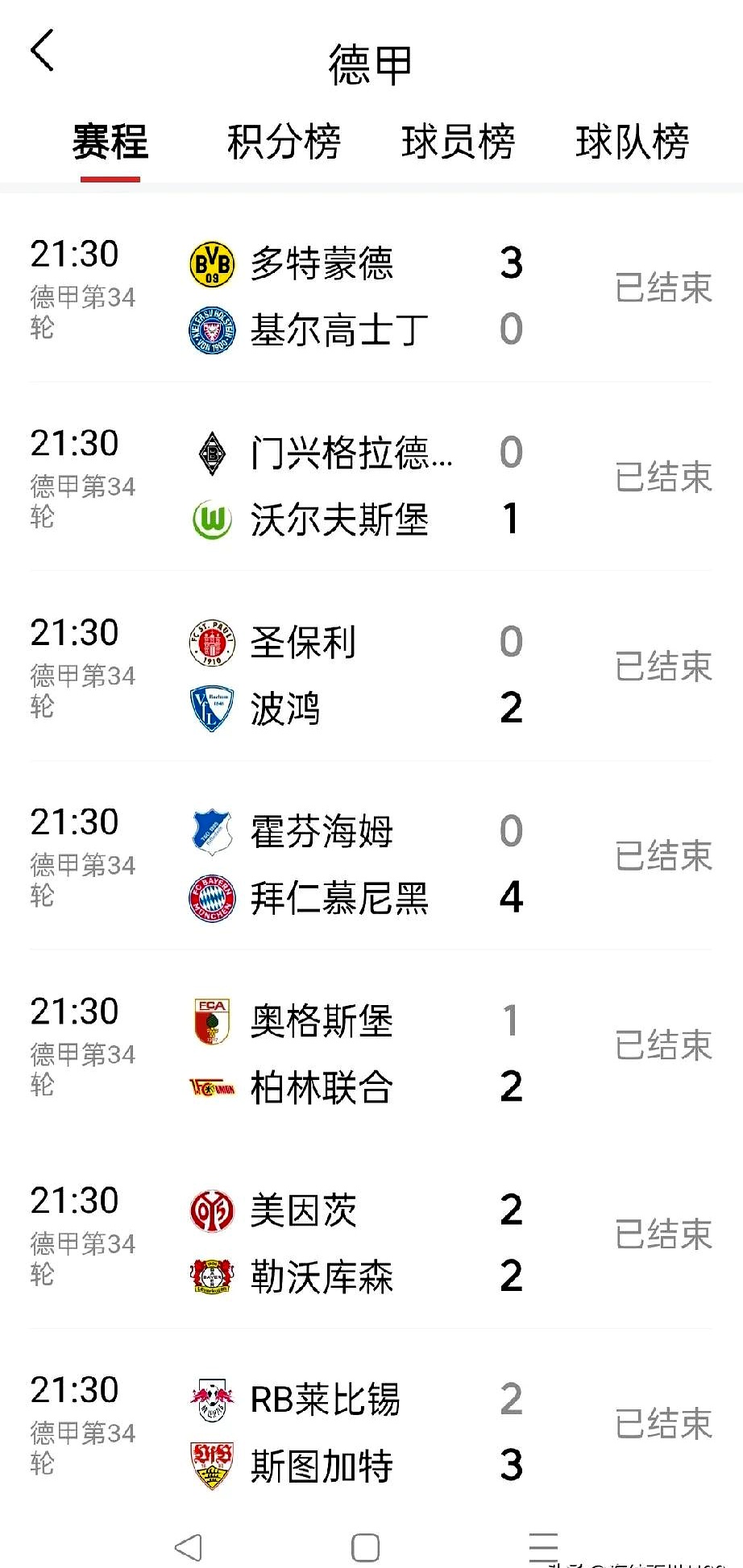Open the 多特蒙德 vs 基尔高士丁 match
Screen dimensions: 743x1568
pos(371,296)
